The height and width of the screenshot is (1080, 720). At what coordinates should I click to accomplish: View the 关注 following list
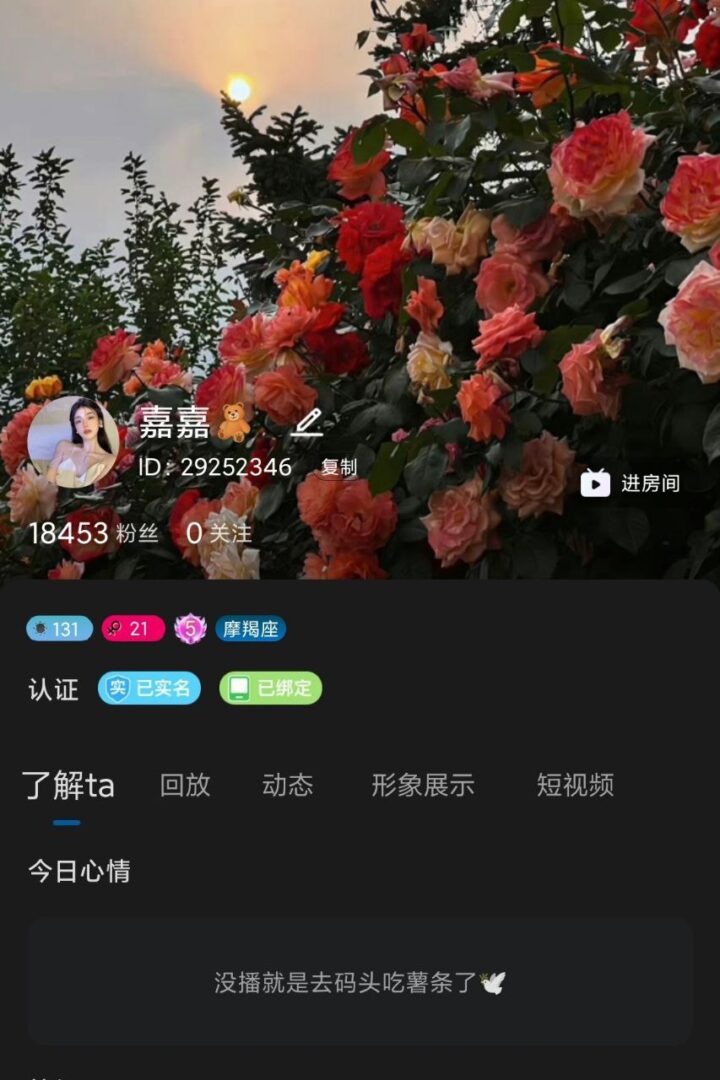click(x=219, y=533)
